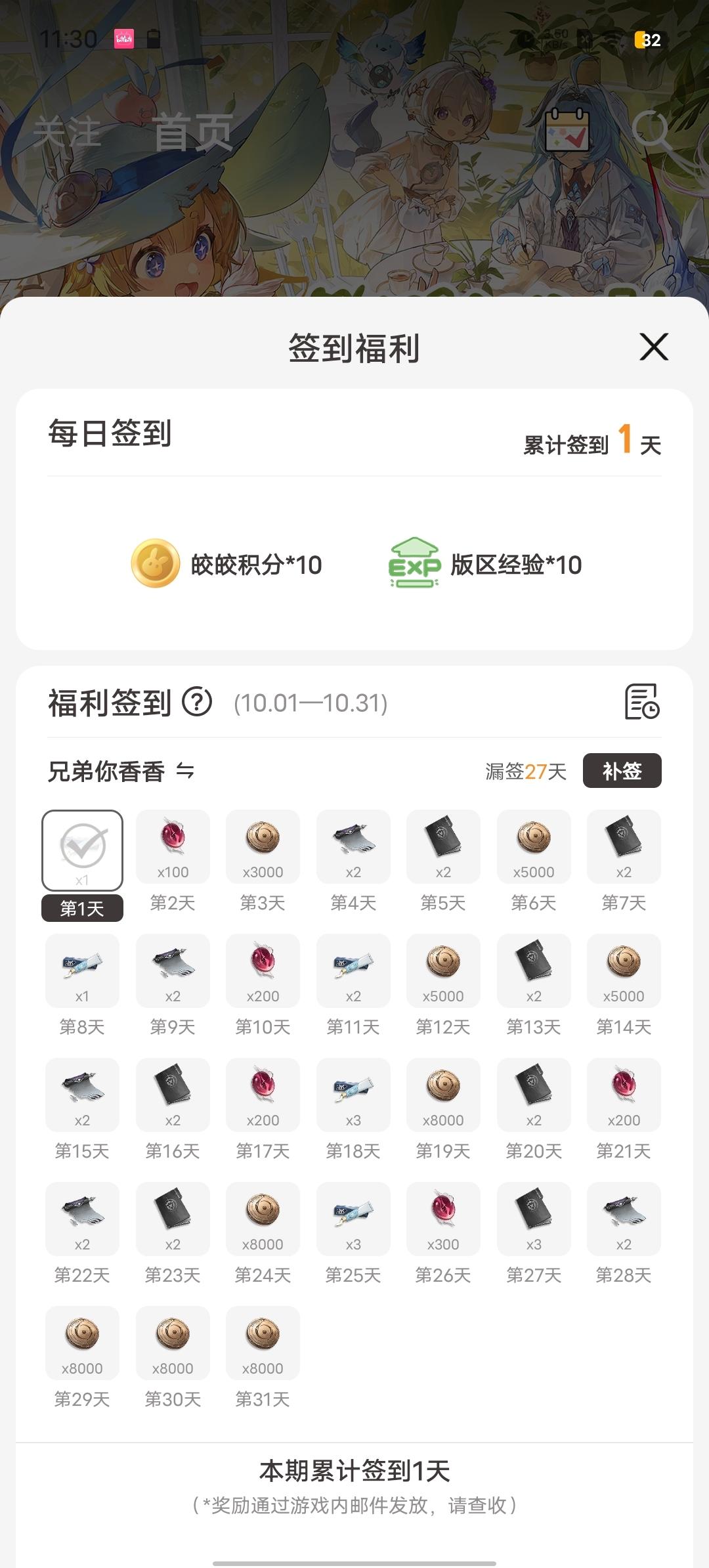Open the help icon beside 福利签到
The width and height of the screenshot is (709, 1568).
click(x=197, y=702)
